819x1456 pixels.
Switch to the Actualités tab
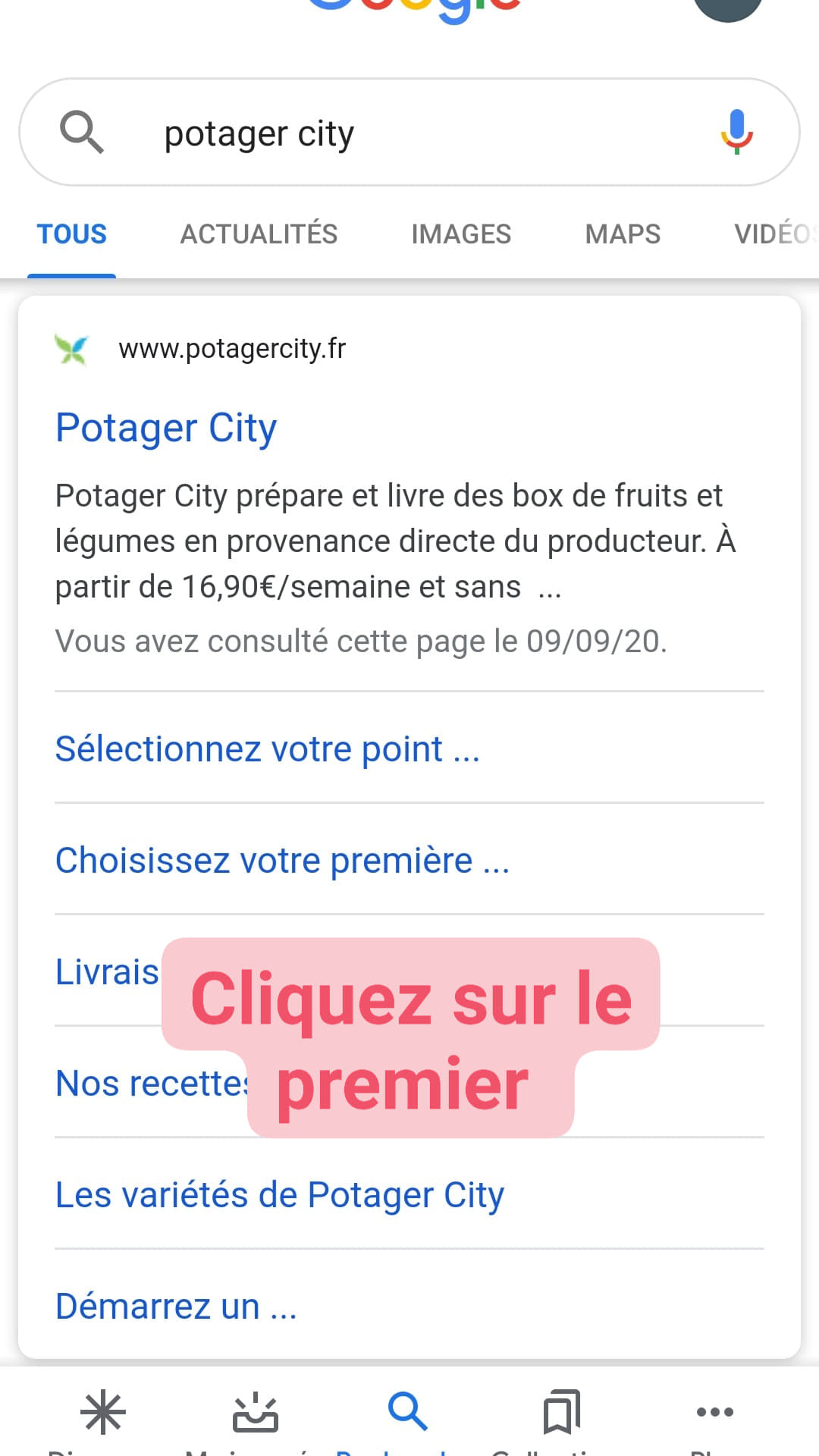pos(259,234)
